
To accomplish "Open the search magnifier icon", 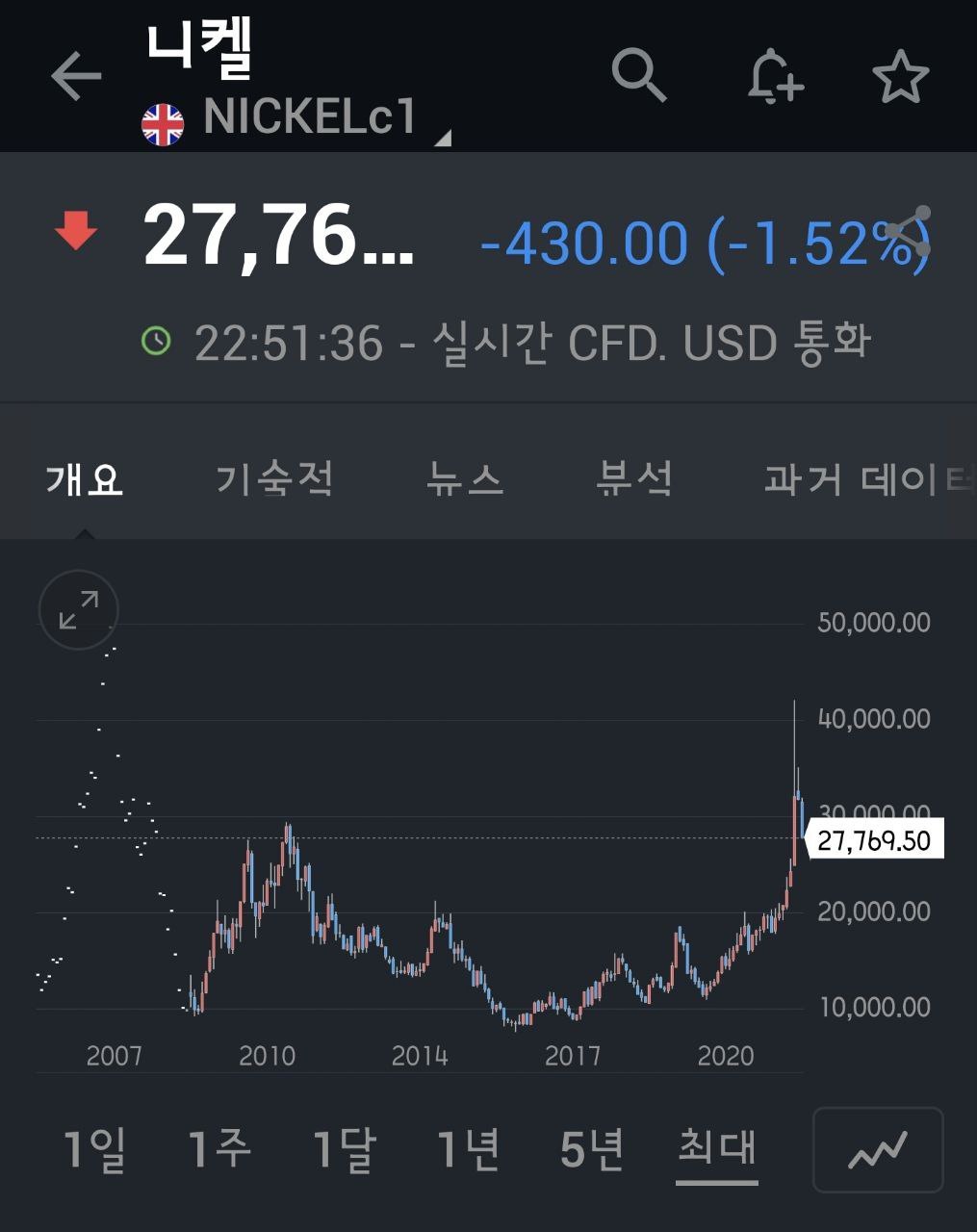I will [639, 74].
